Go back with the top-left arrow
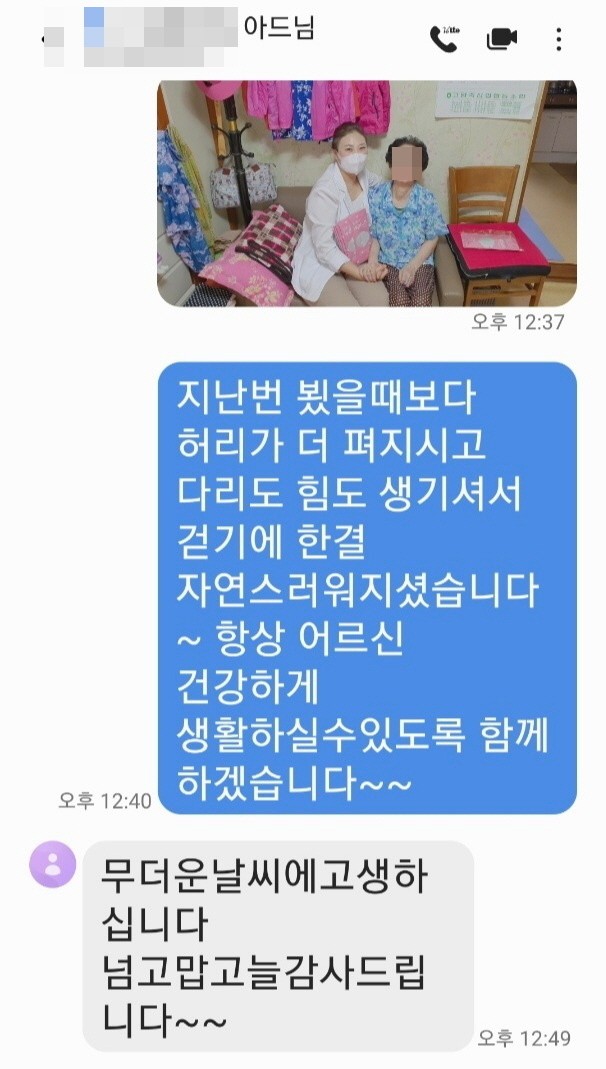Viewport: 606px width, 1069px height. click(x=44, y=38)
